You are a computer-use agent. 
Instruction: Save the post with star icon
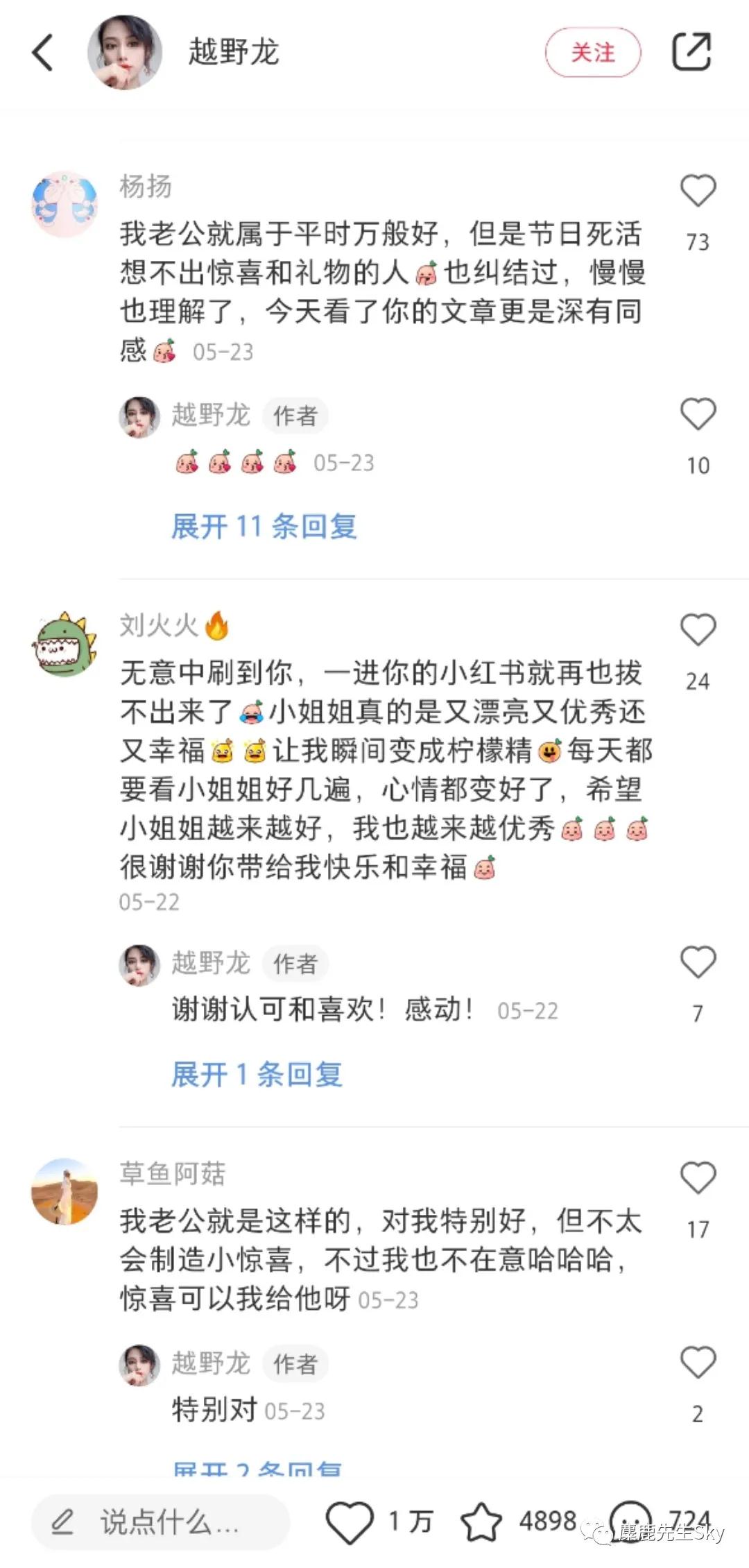pos(481,1522)
